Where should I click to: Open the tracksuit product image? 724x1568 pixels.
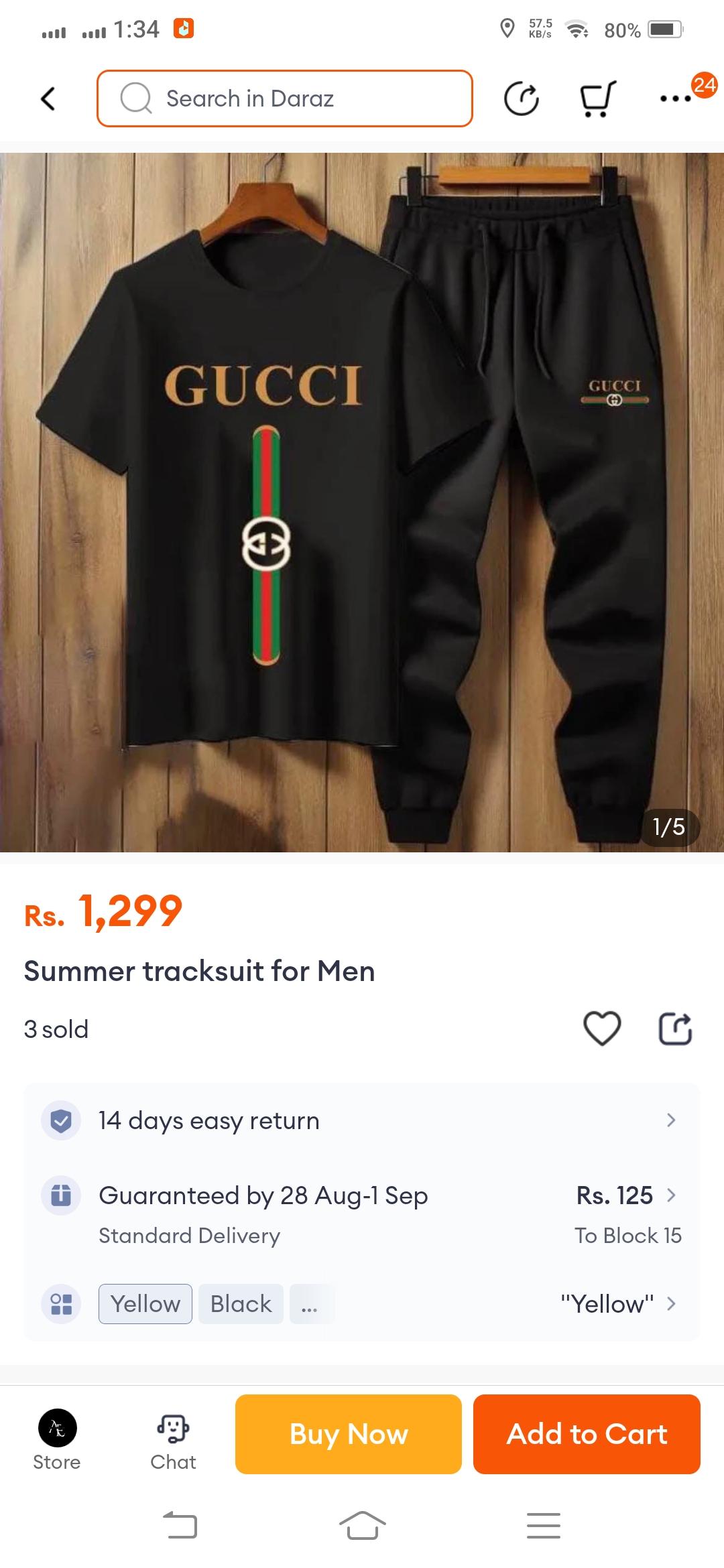pos(362,503)
